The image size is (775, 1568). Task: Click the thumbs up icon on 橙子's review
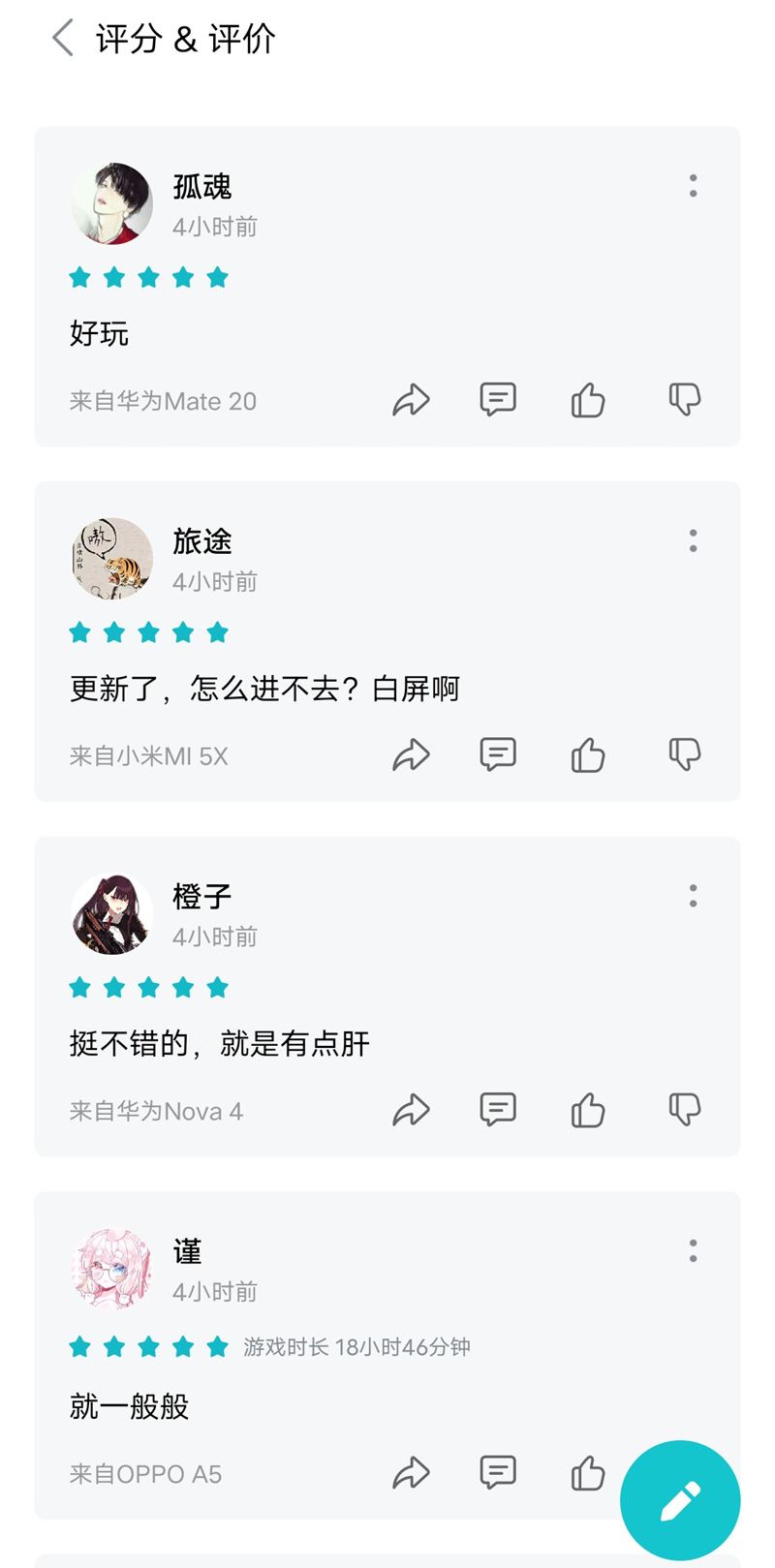coord(587,1110)
